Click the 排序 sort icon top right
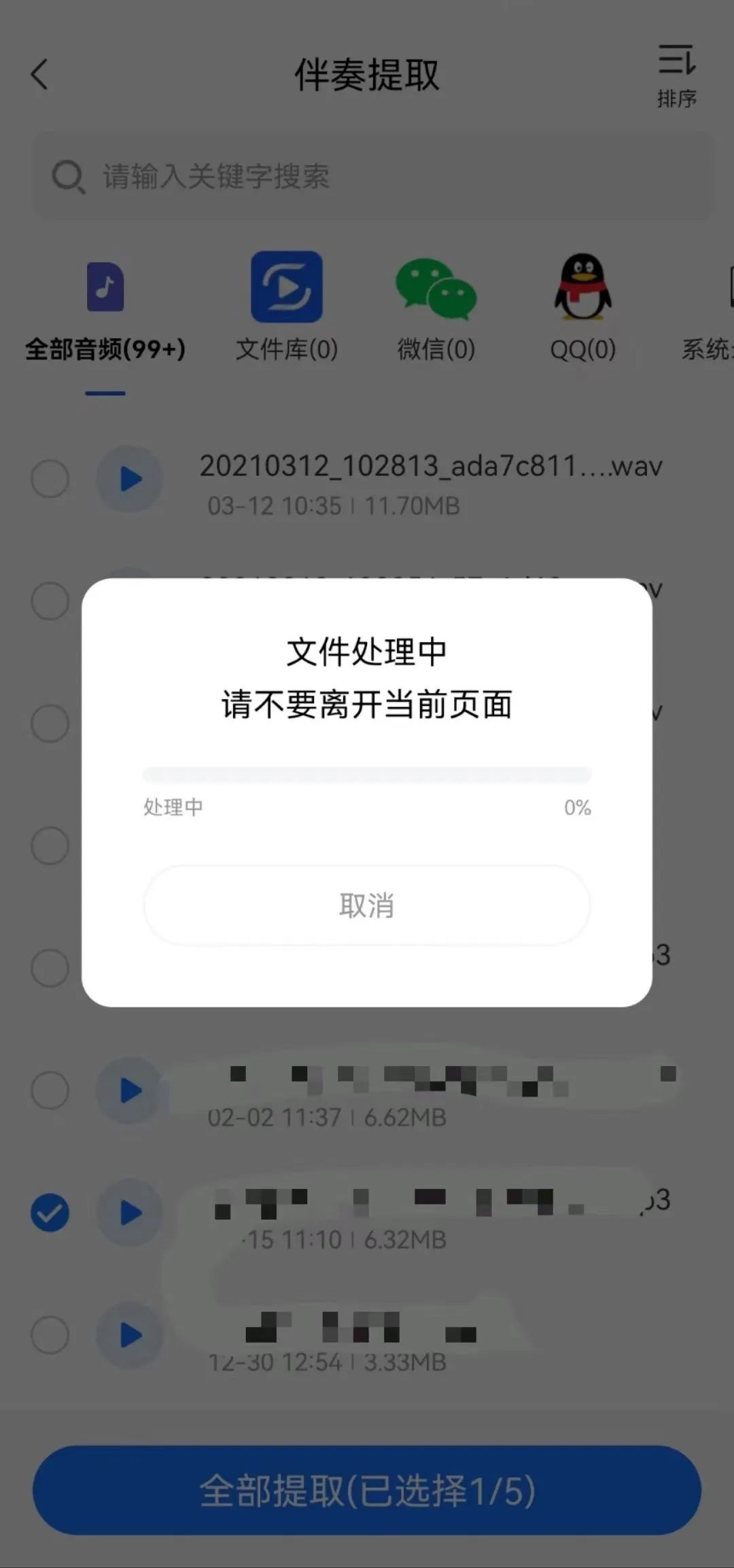 click(676, 75)
